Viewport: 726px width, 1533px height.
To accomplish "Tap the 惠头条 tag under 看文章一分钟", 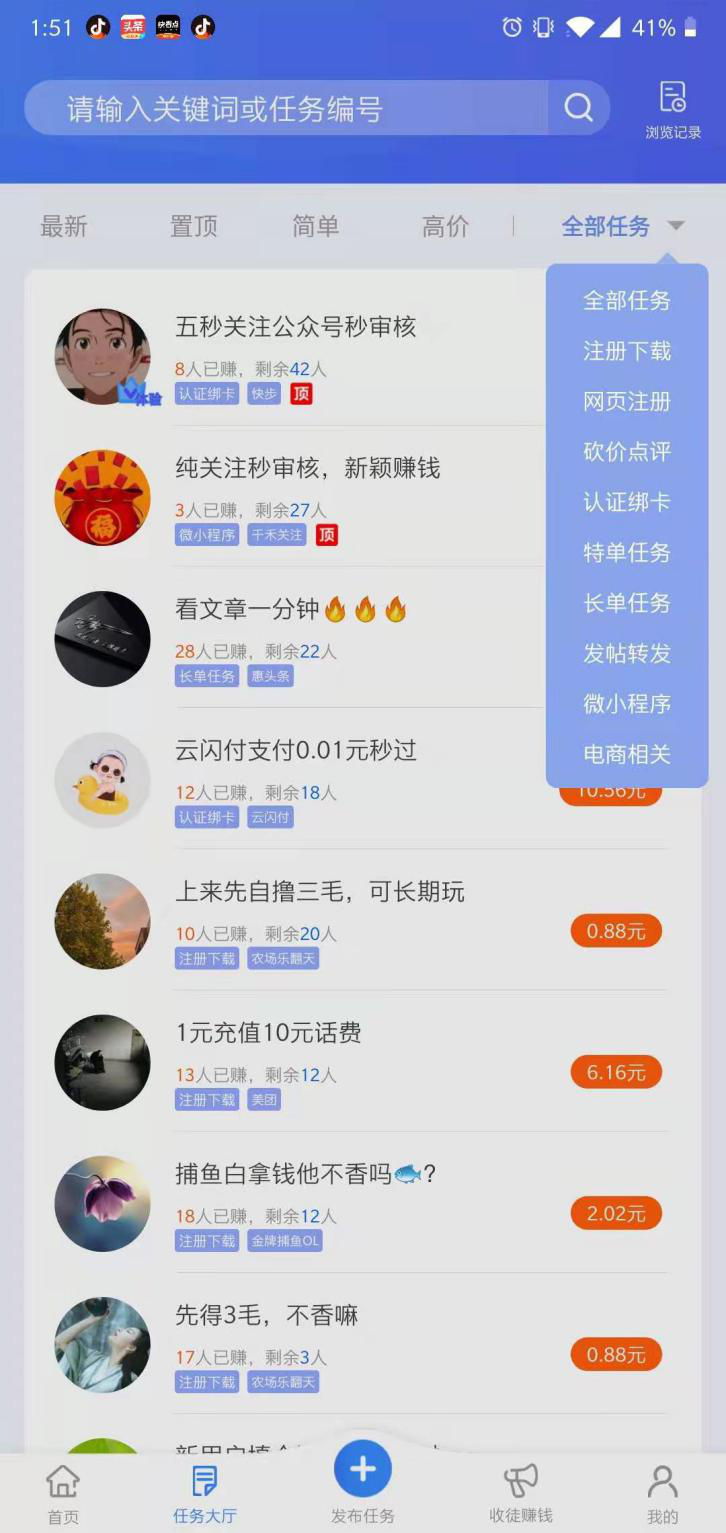I will click(270, 676).
